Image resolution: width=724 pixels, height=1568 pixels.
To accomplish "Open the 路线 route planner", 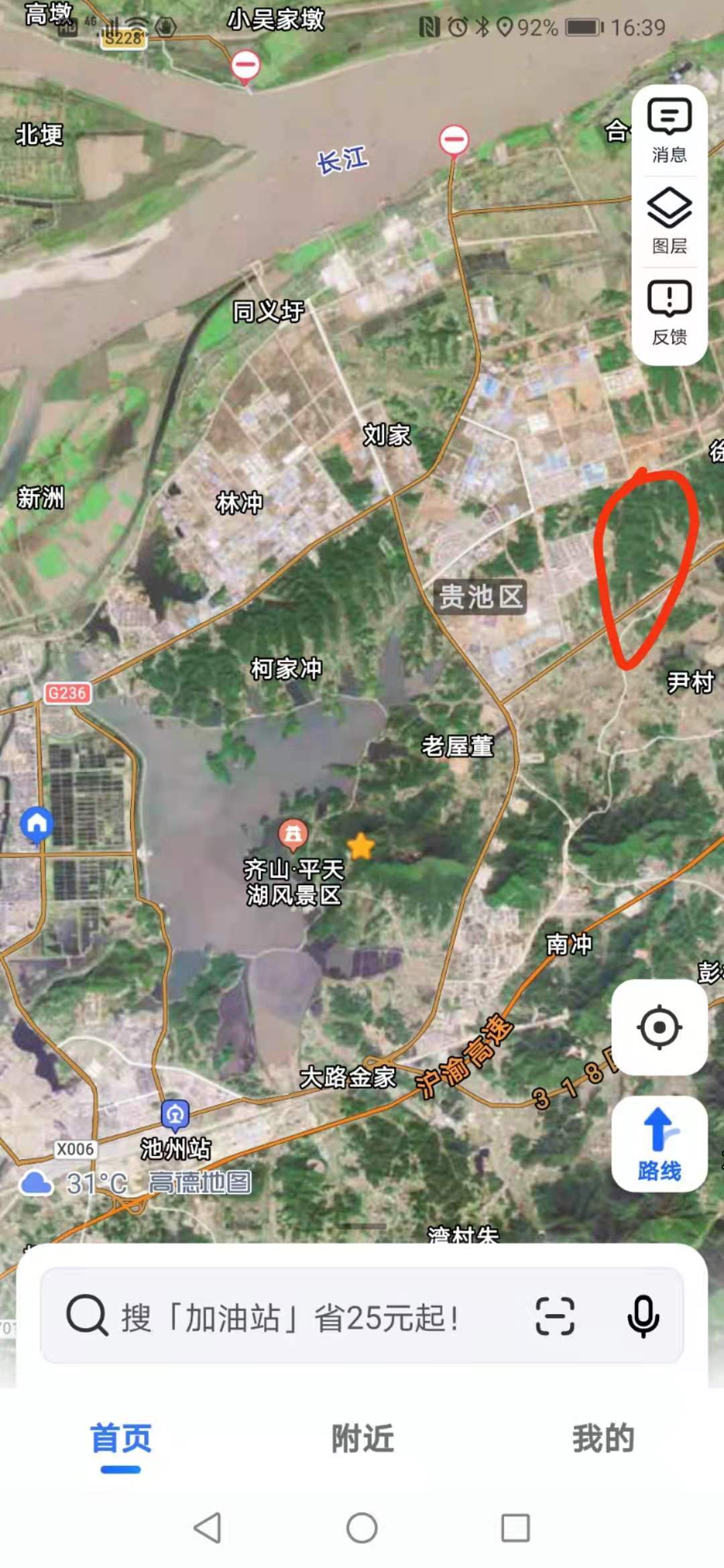I will (x=659, y=1145).
